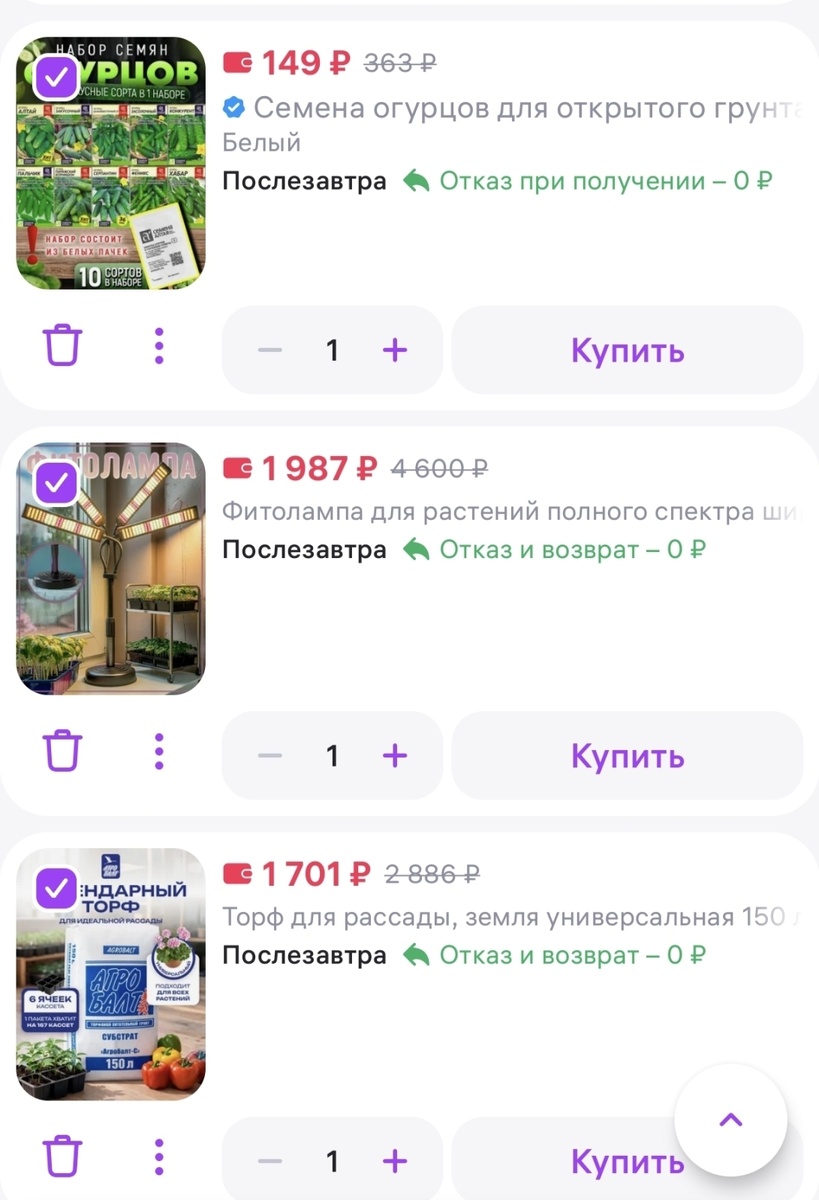Click verified badge beside cucumber seeds title
The width and height of the screenshot is (819, 1200).
tap(232, 106)
